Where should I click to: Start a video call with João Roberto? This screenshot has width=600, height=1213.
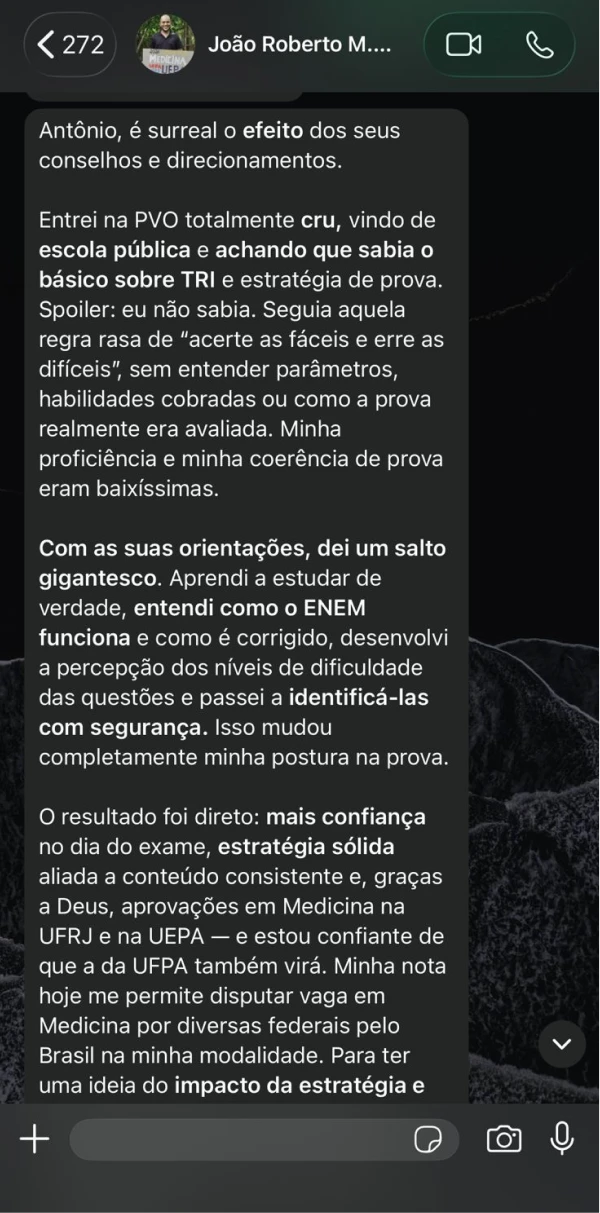(463, 45)
